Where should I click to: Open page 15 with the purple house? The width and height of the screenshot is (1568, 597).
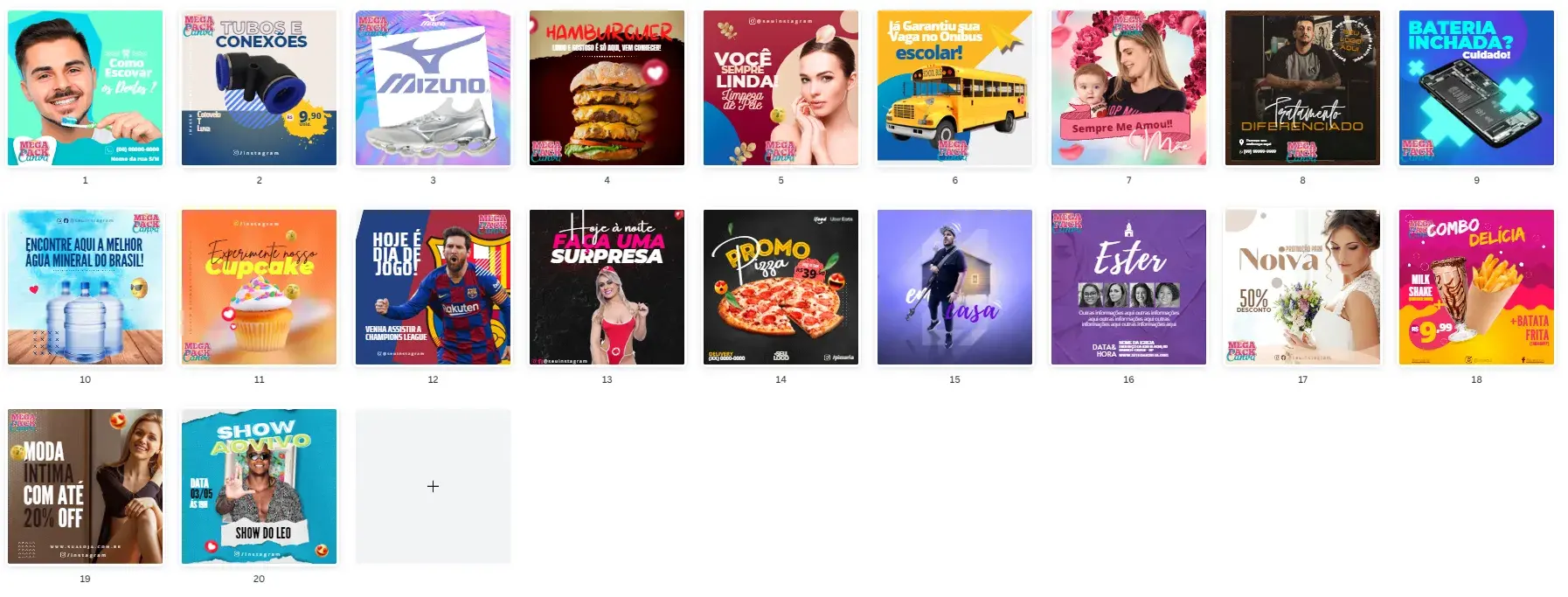(x=954, y=287)
